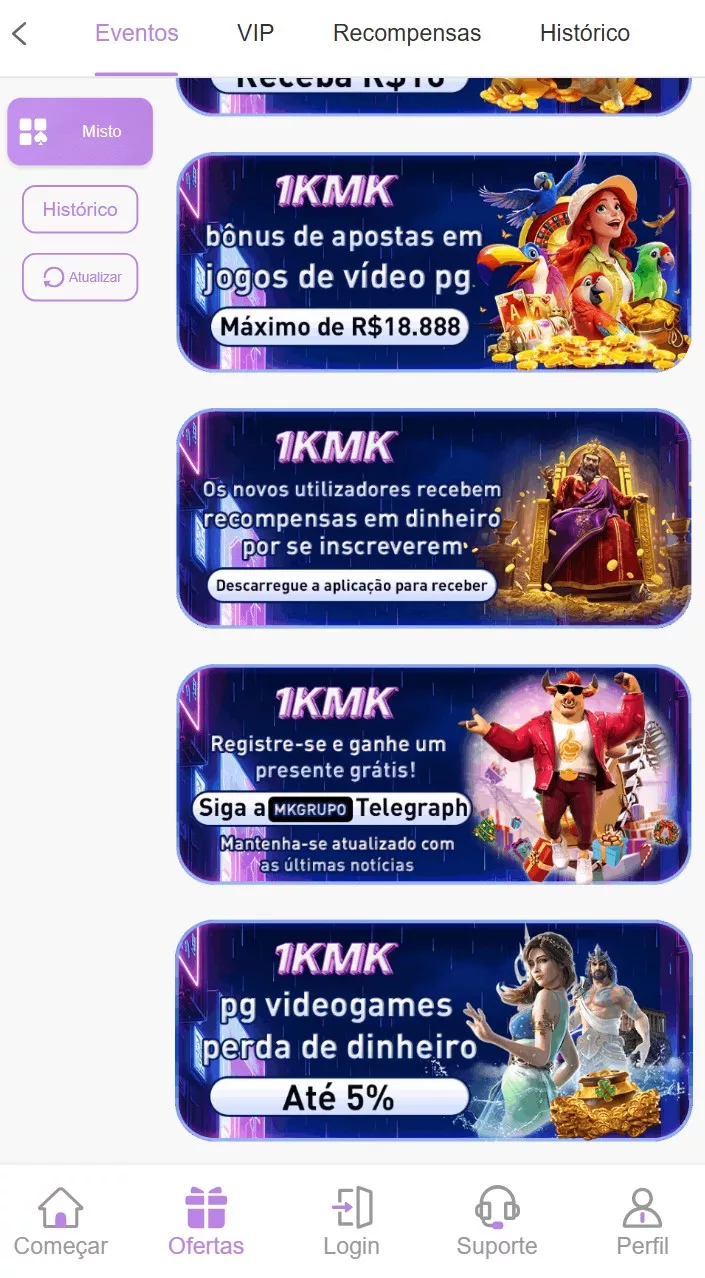The width and height of the screenshot is (705, 1278).
Task: Go back using the top-left arrow
Action: [x=20, y=34]
